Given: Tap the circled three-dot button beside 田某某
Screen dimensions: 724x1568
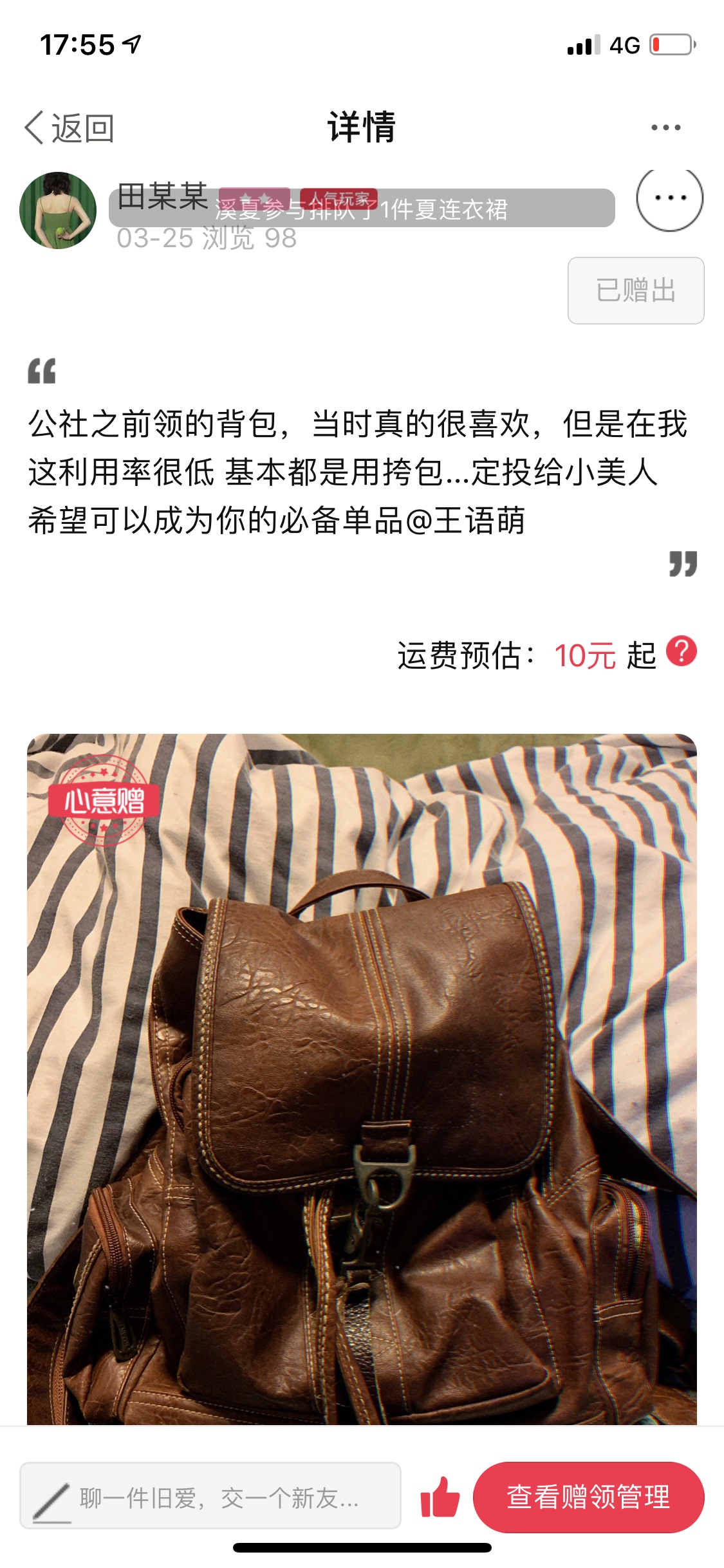Looking at the screenshot, I should [x=669, y=198].
